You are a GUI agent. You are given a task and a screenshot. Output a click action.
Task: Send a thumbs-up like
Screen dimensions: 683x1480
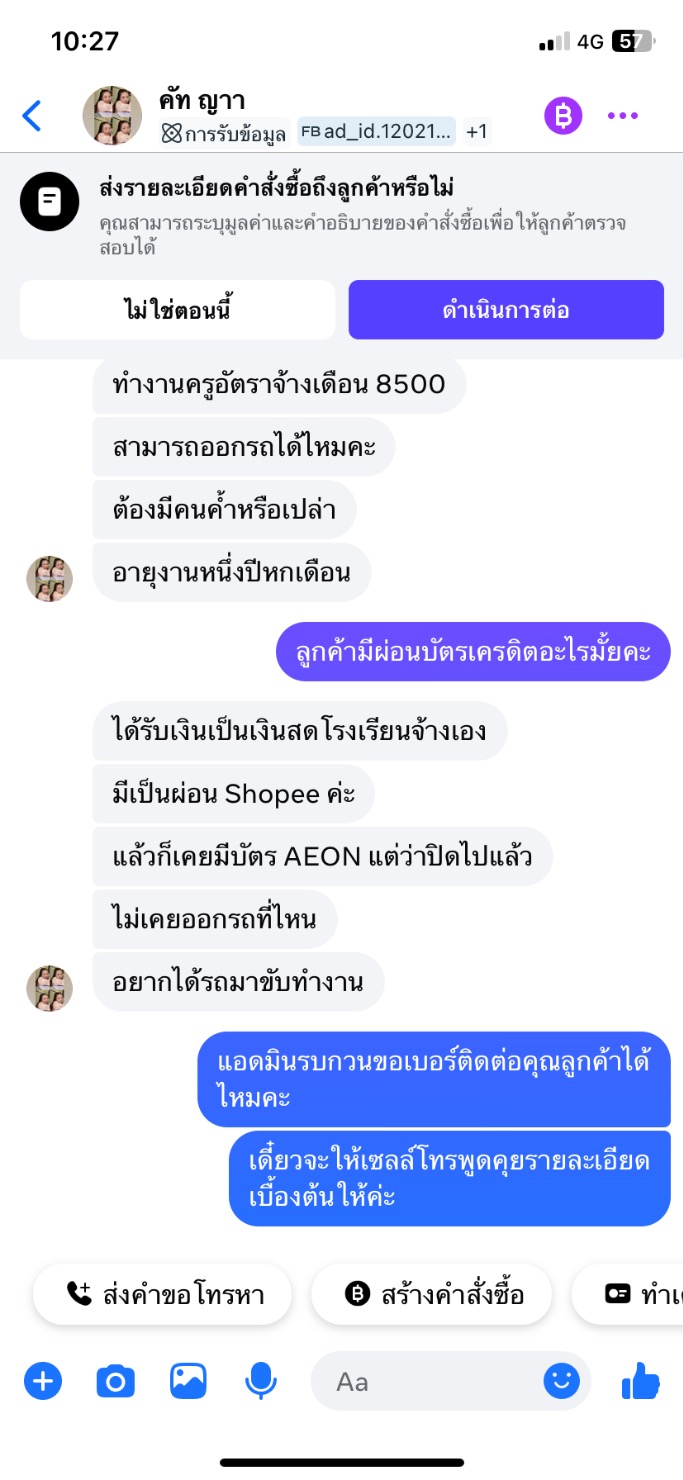pyautogui.click(x=641, y=1382)
